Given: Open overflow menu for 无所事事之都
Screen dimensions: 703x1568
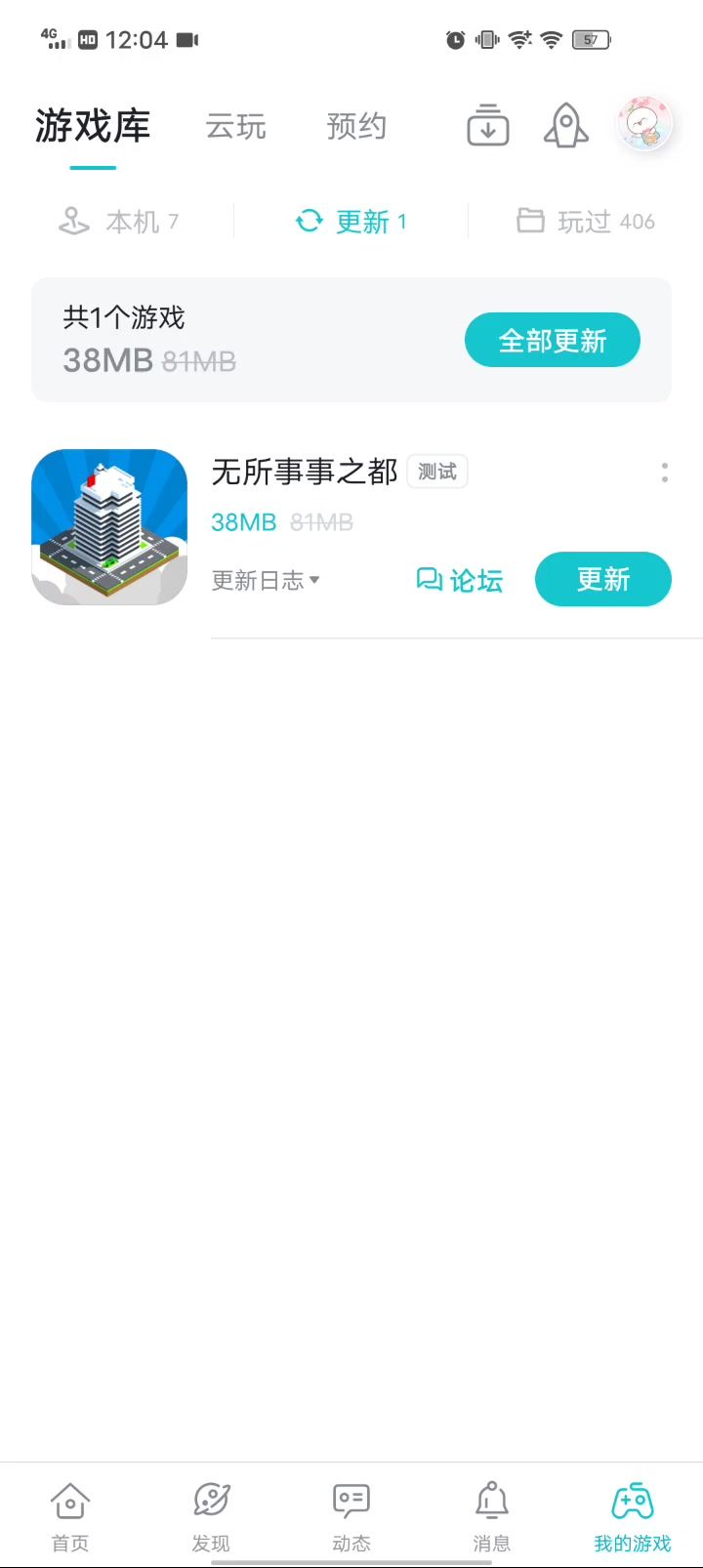Looking at the screenshot, I should click(x=665, y=473).
